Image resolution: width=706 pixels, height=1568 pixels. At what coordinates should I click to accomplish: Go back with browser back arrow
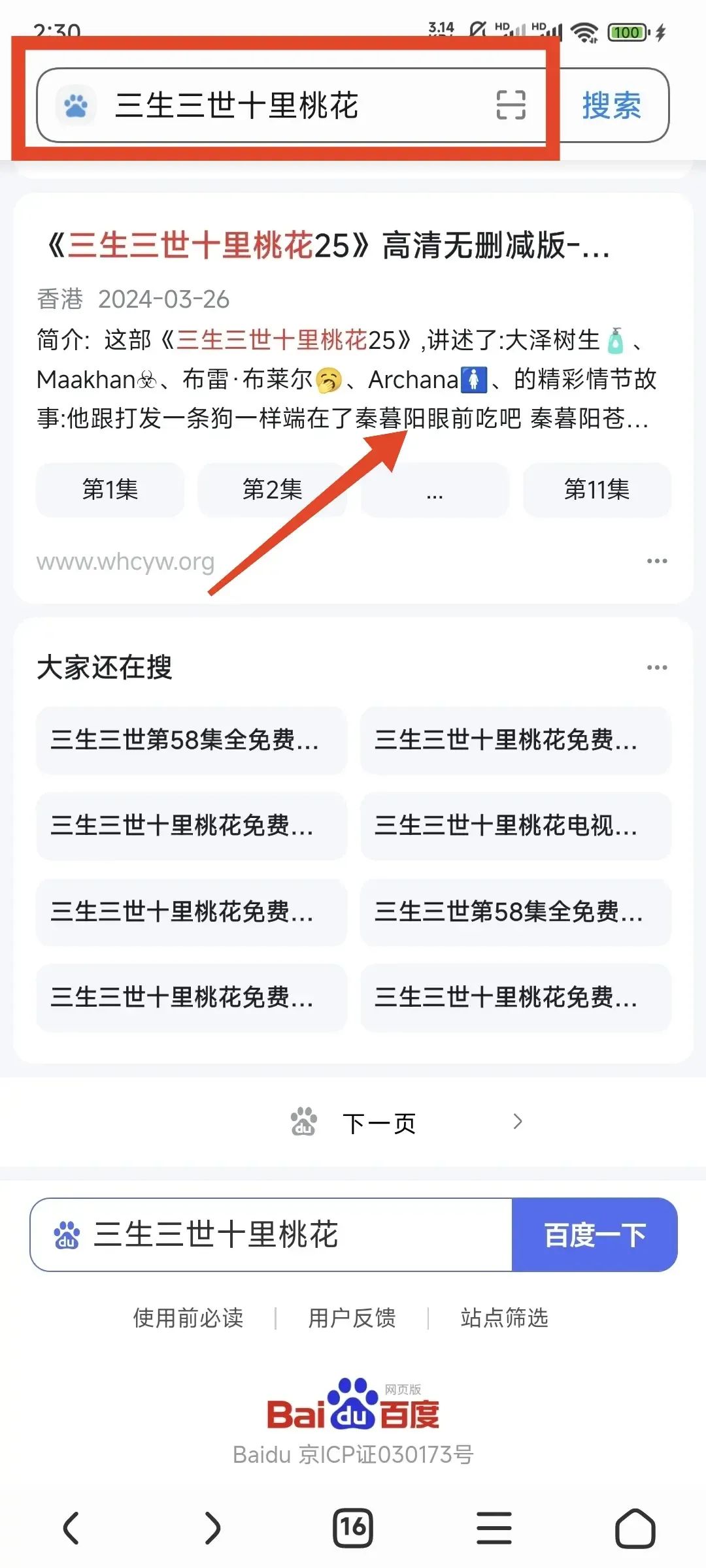coord(71,1528)
